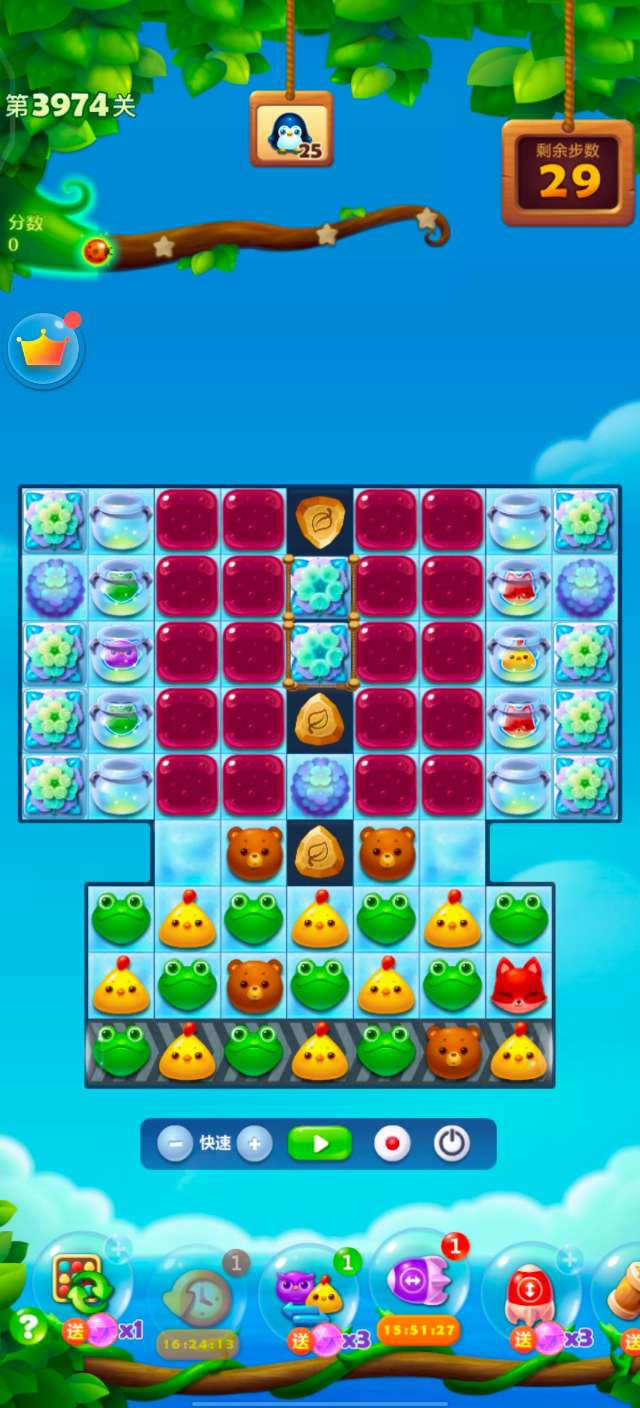Viewport: 640px width, 1408px height.
Task: Start recording with the red dot button
Action: [392, 1143]
